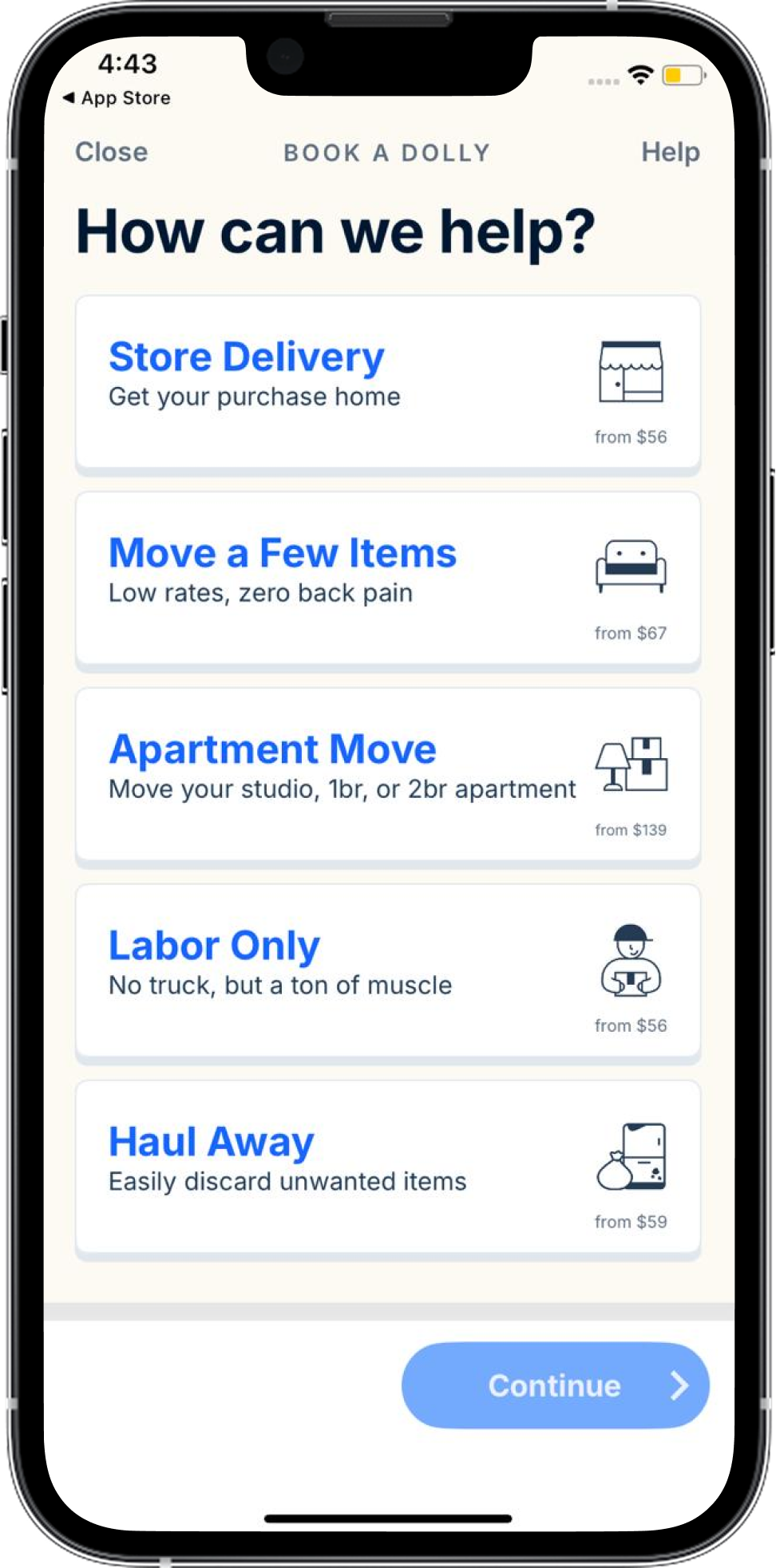Choose the Haul Away option
Viewport: 776px width, 1568px height.
tap(388, 1168)
